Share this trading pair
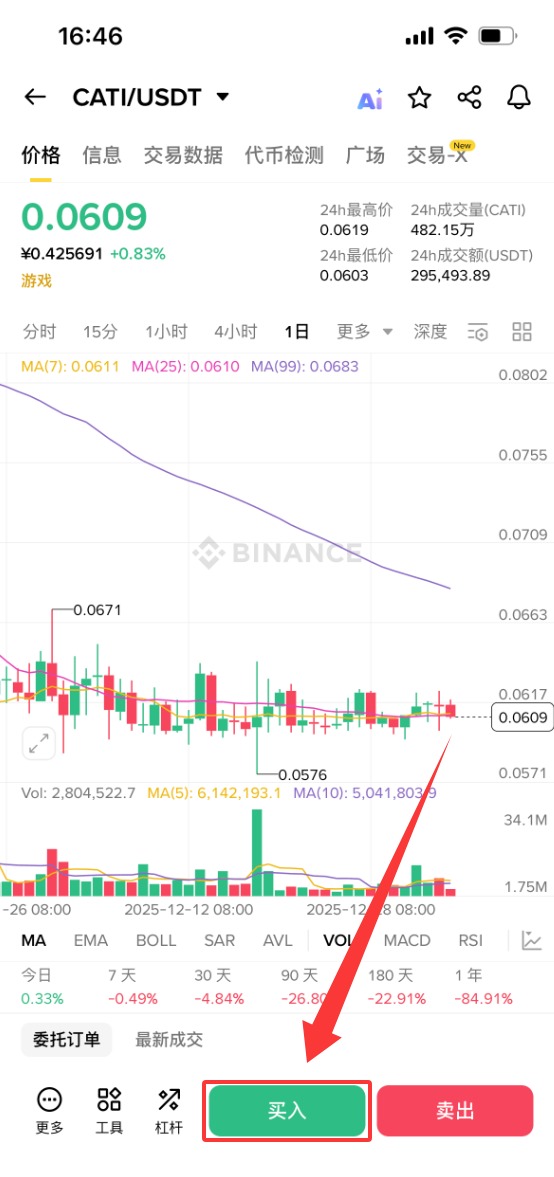The width and height of the screenshot is (554, 1177). point(469,98)
